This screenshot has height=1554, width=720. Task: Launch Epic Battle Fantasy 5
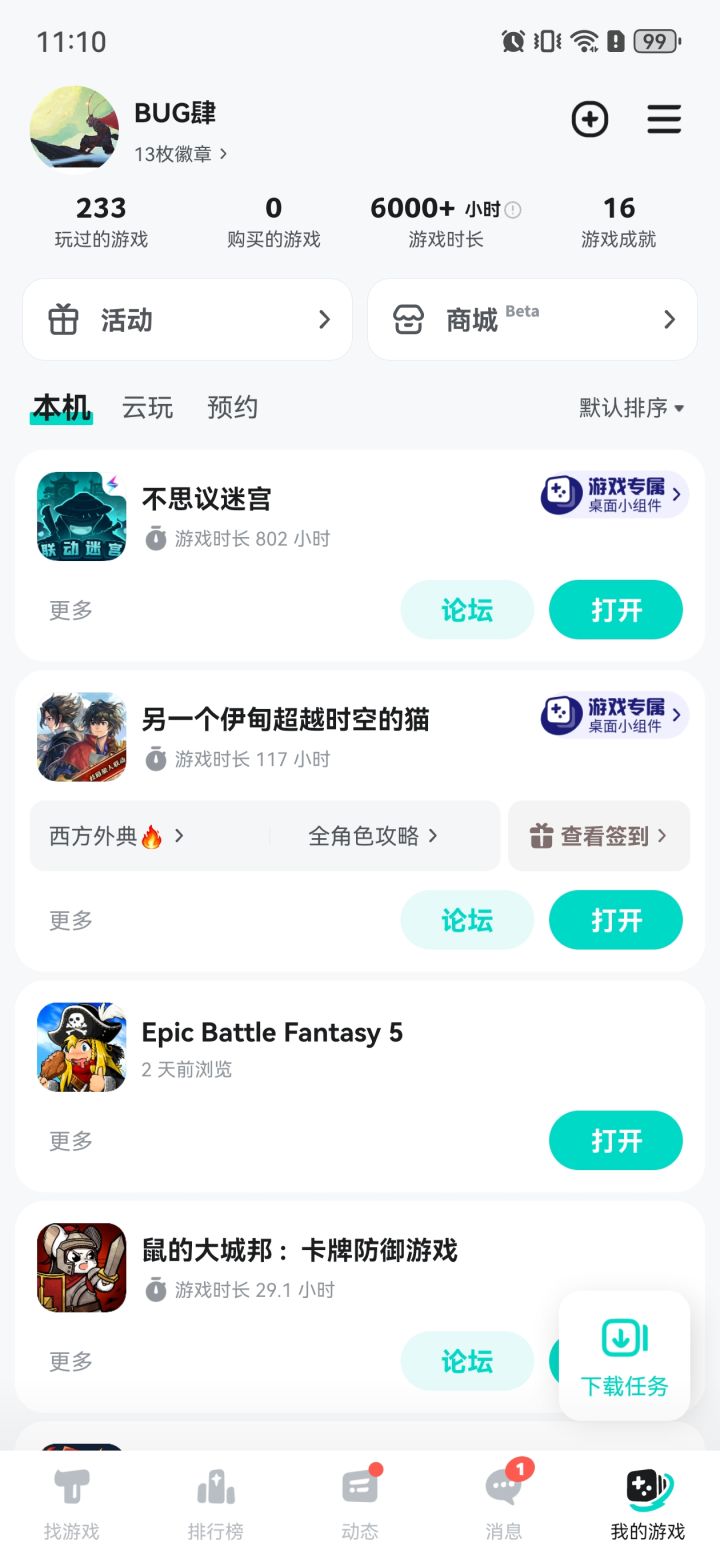click(615, 1141)
